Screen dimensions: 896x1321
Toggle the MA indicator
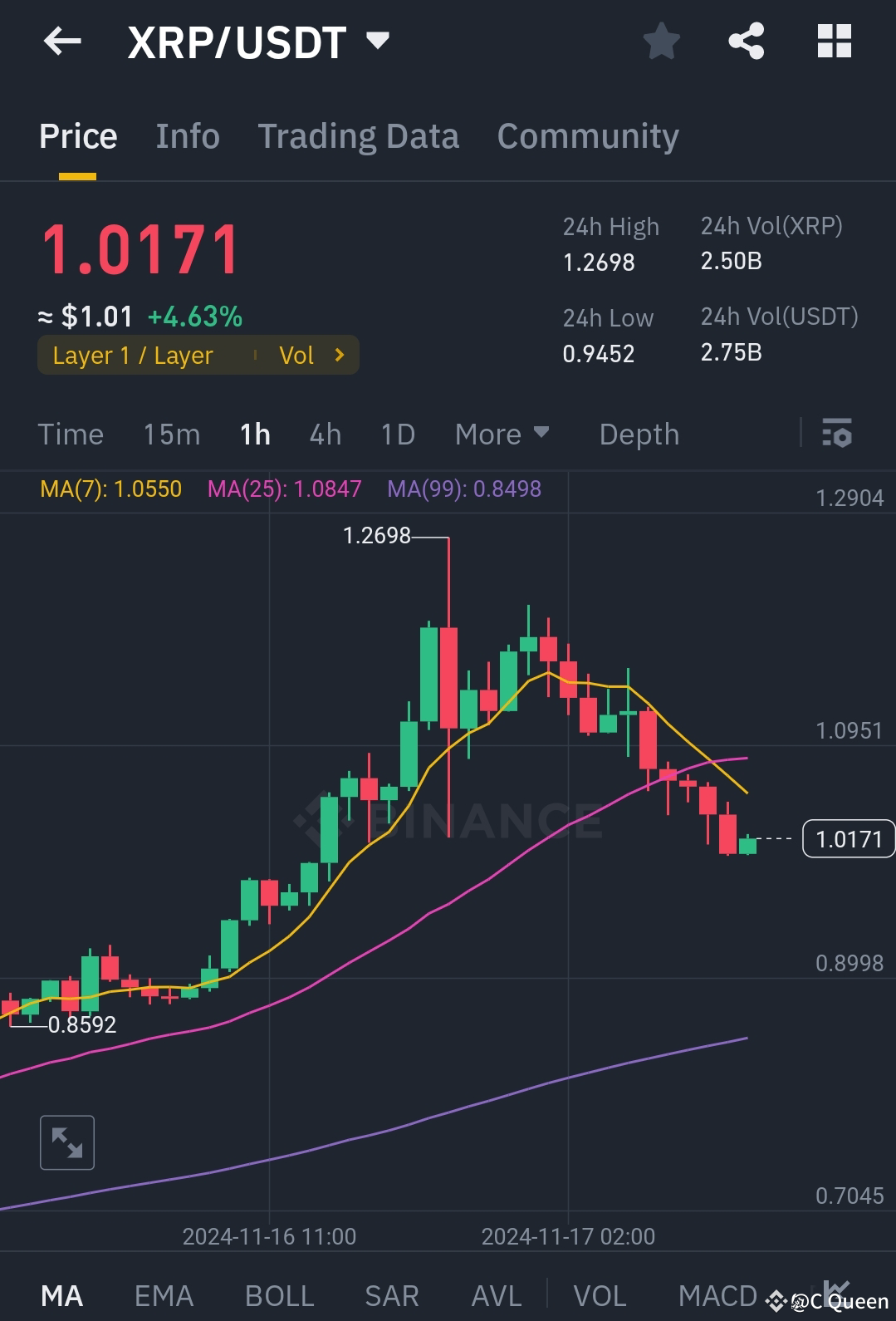[61, 1294]
